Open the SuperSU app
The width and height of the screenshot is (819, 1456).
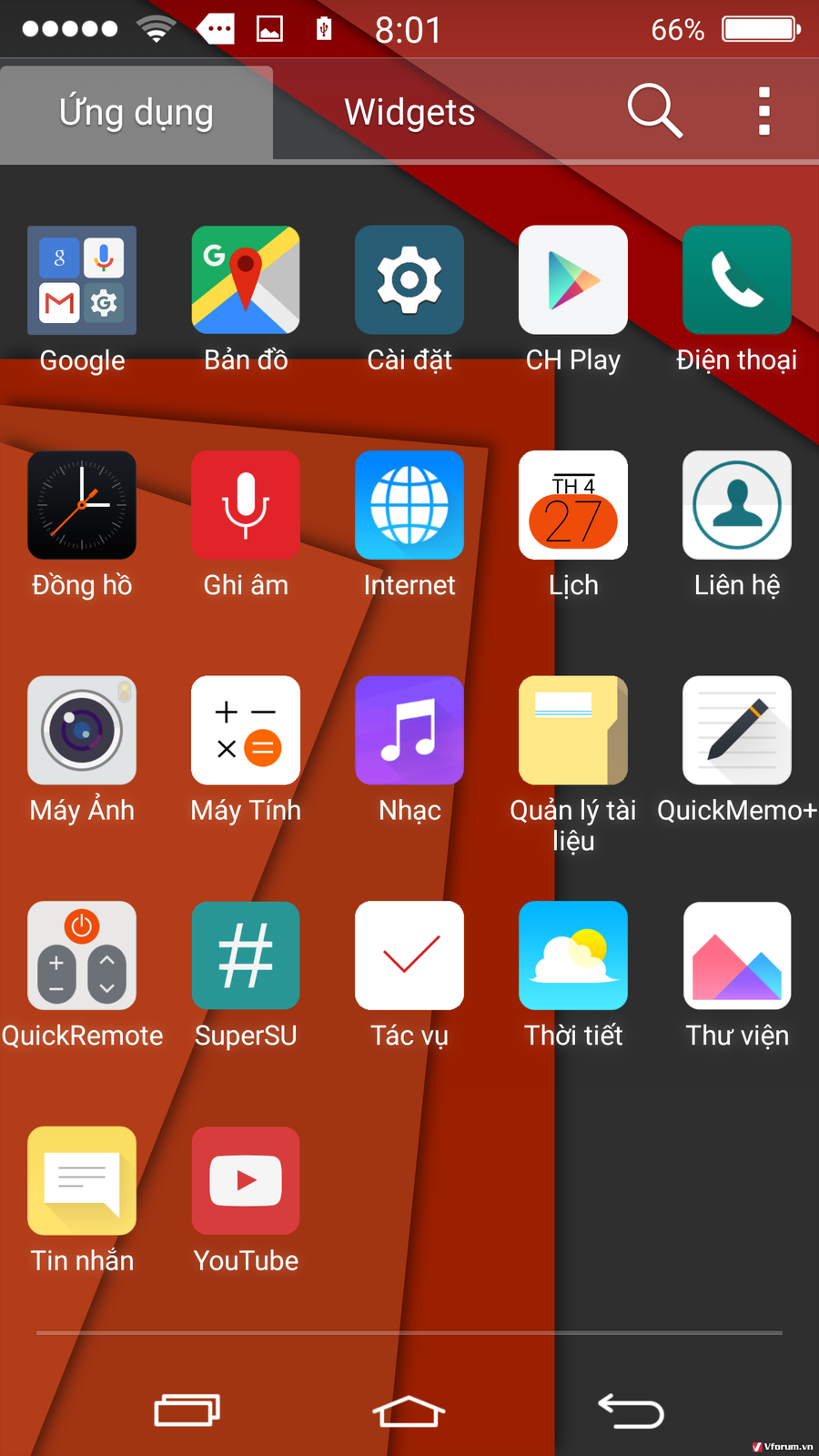pyautogui.click(x=246, y=955)
